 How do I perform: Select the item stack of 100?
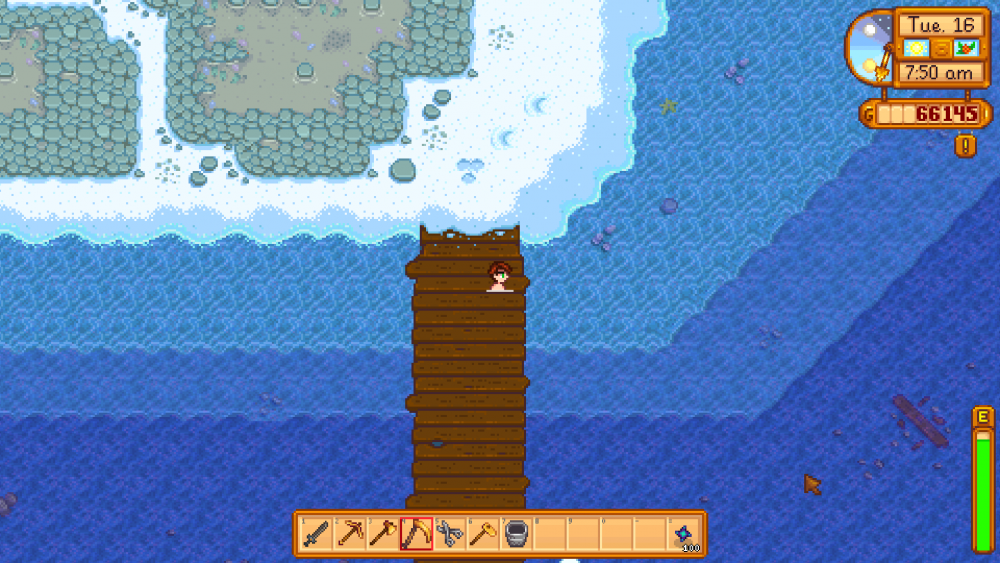685,535
